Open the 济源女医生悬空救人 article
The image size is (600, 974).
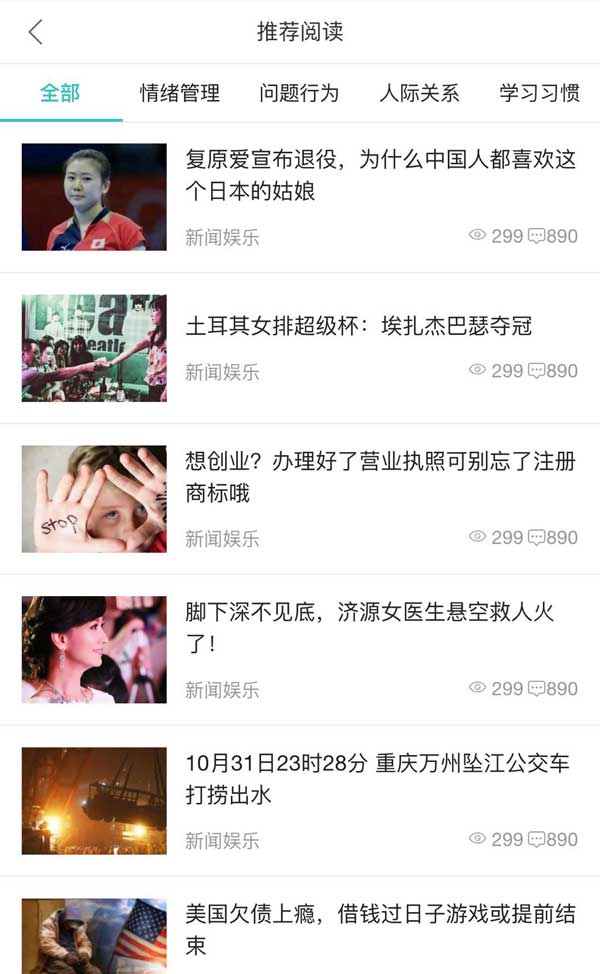[370, 628]
